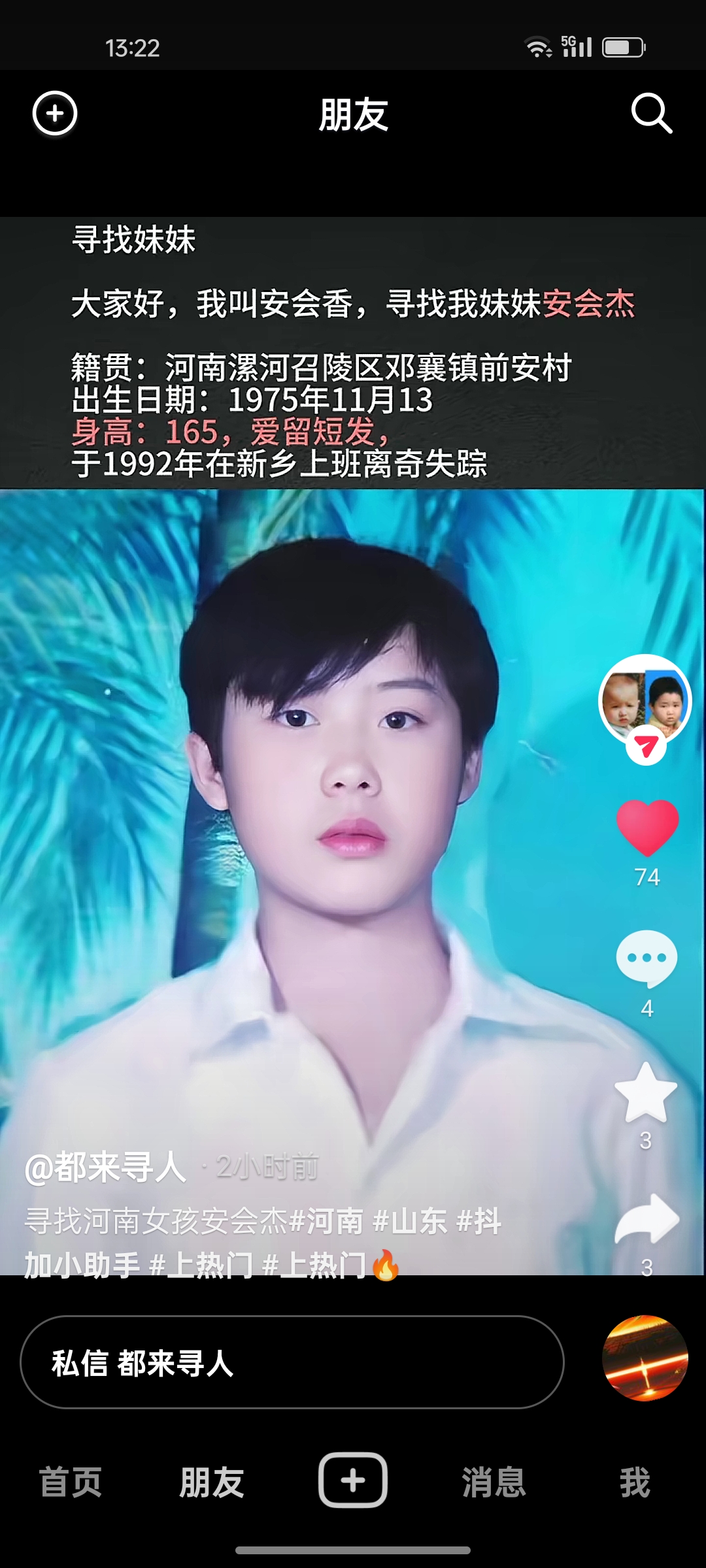Switch to the 首页 tab

[71, 1481]
